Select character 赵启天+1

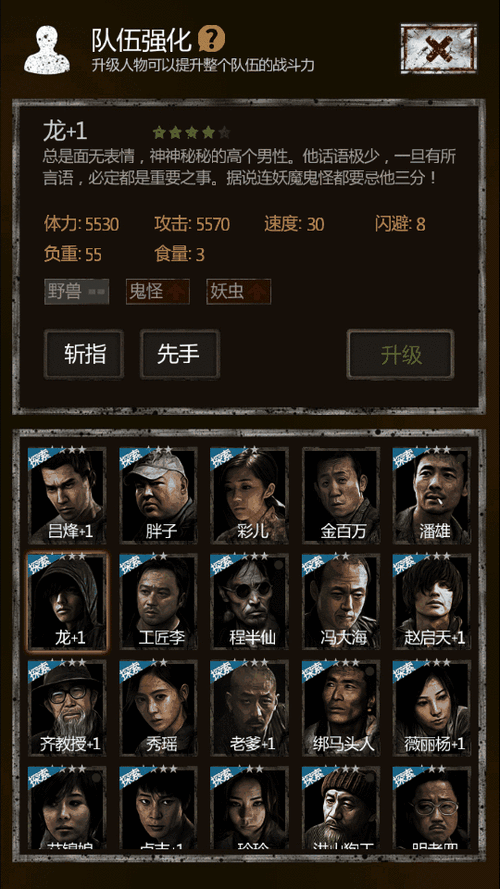[x=431, y=601]
